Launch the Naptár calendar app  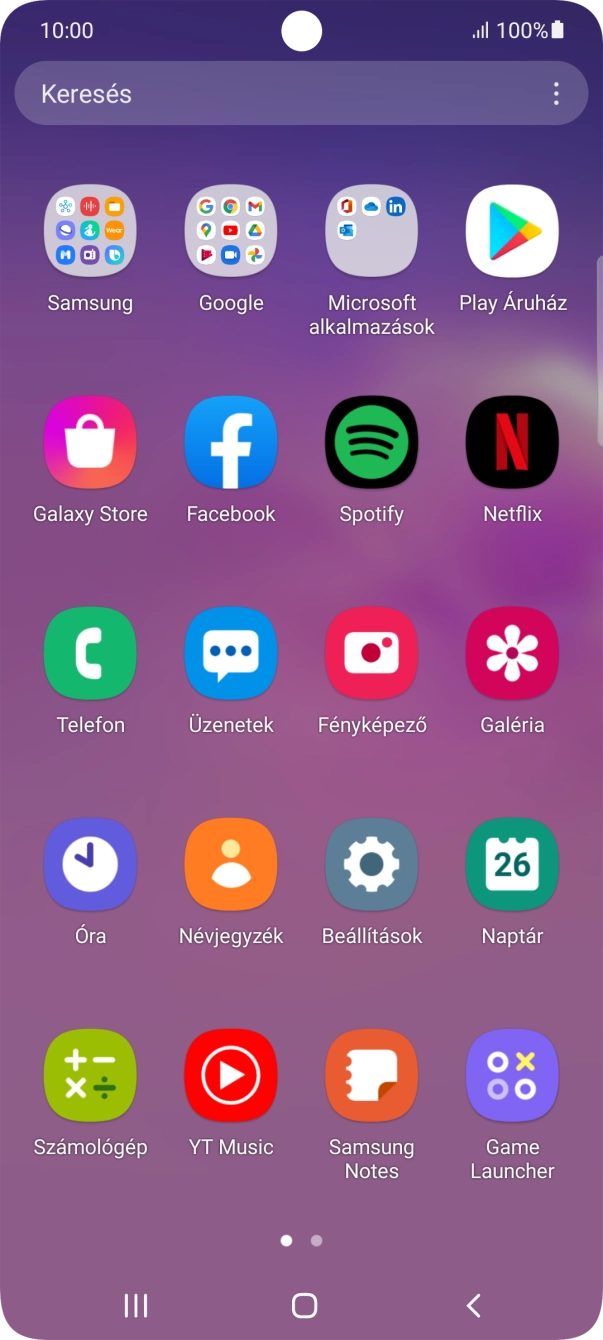click(512, 864)
